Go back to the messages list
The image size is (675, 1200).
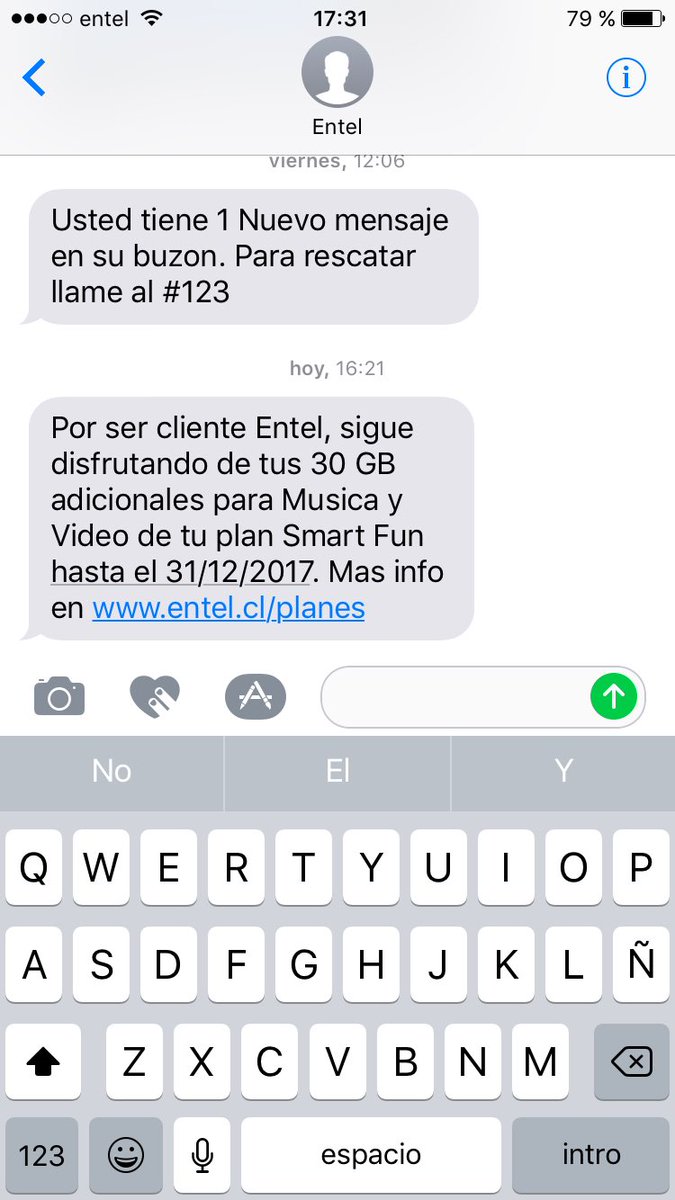(x=35, y=77)
